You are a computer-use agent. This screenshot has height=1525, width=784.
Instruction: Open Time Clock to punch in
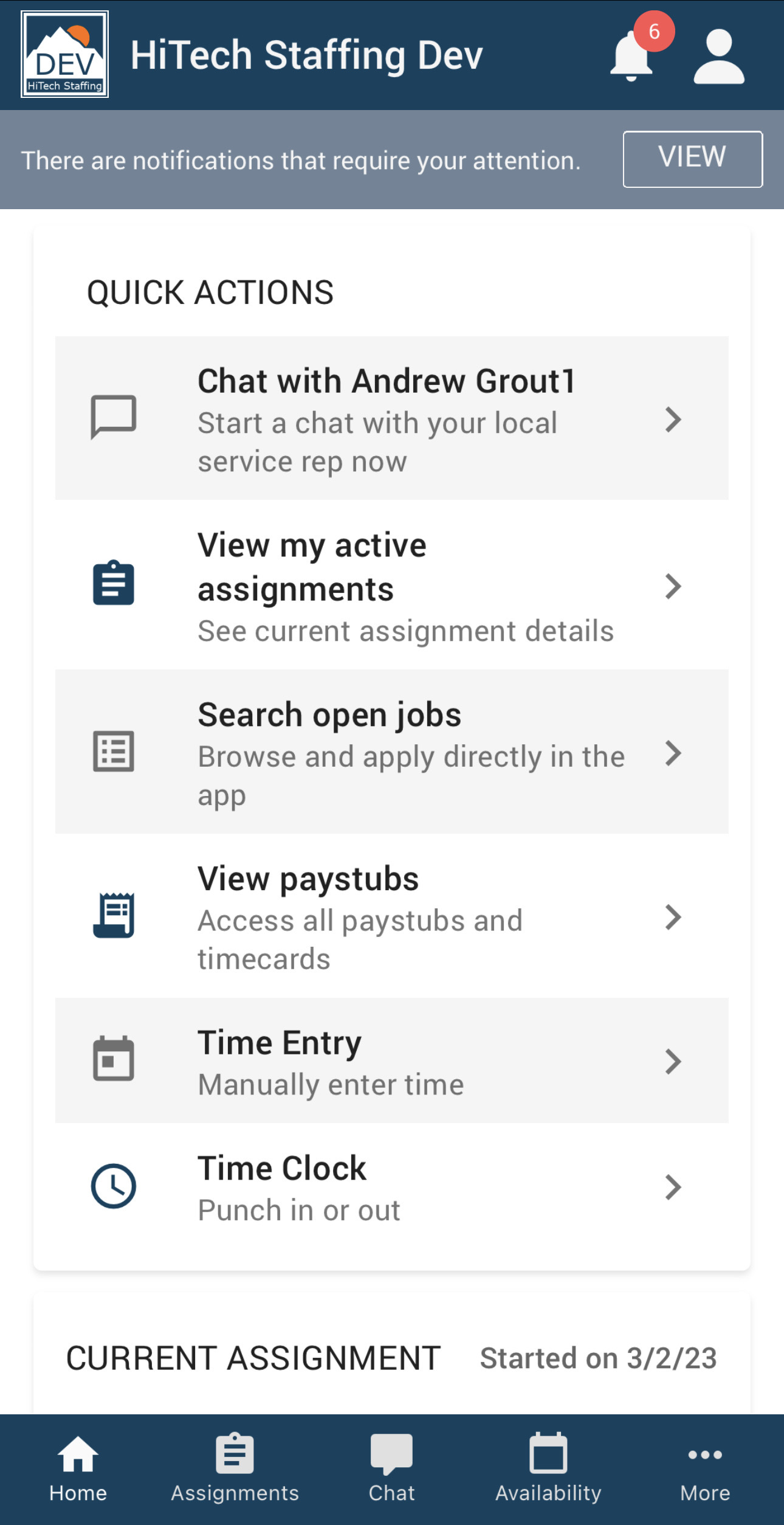391,1186
